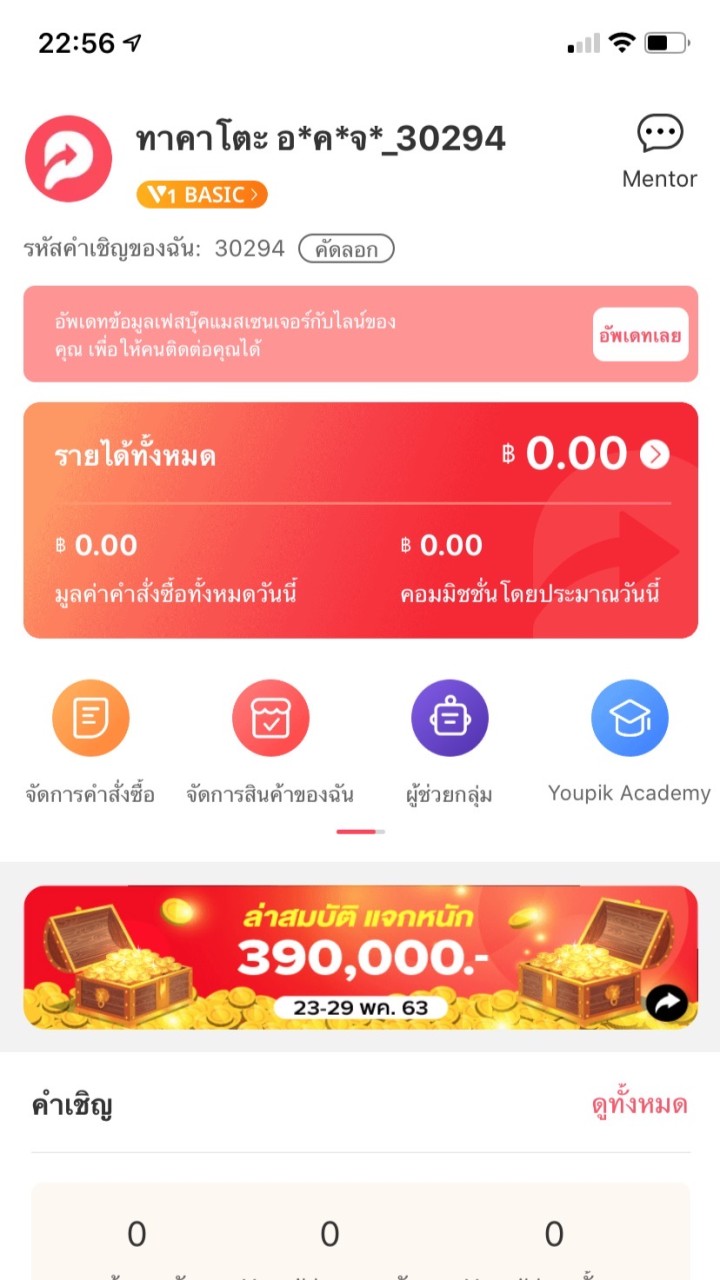The height and width of the screenshot is (1280, 720).
Task: Tap the อัพเดทเลย update button
Action: click(x=640, y=335)
